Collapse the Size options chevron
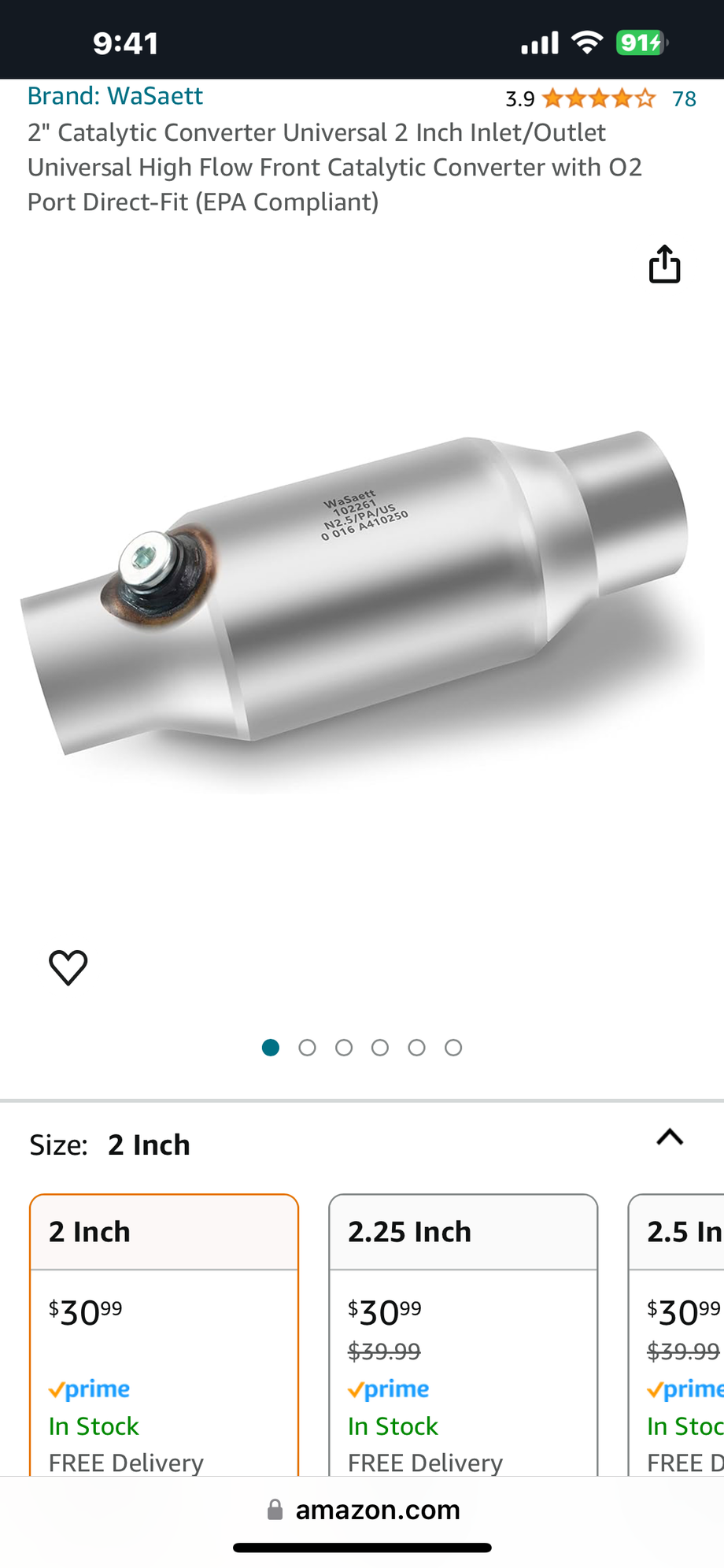 [670, 1137]
